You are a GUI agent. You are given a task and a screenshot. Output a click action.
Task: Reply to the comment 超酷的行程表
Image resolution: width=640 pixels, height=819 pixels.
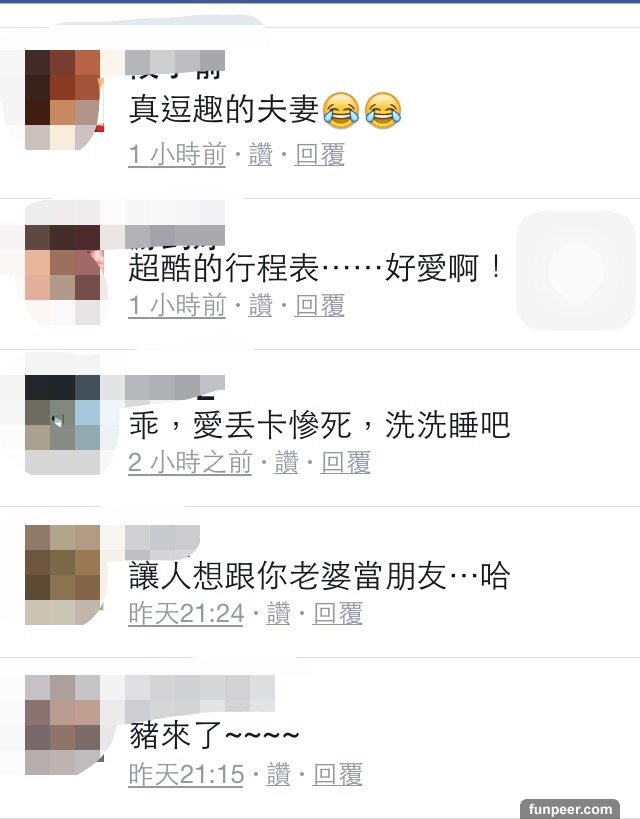pos(319,306)
